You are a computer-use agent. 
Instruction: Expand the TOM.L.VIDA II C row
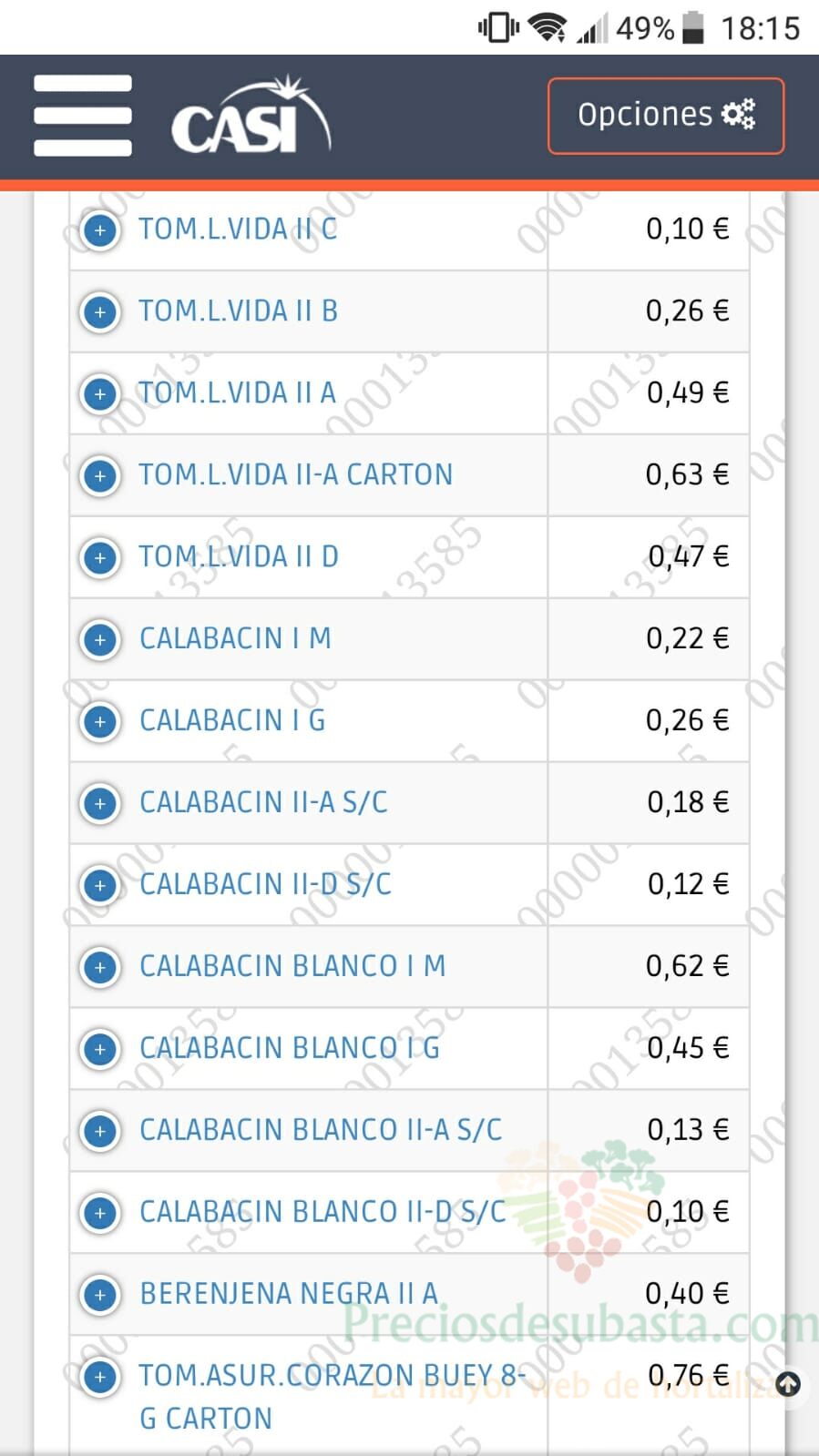100,229
